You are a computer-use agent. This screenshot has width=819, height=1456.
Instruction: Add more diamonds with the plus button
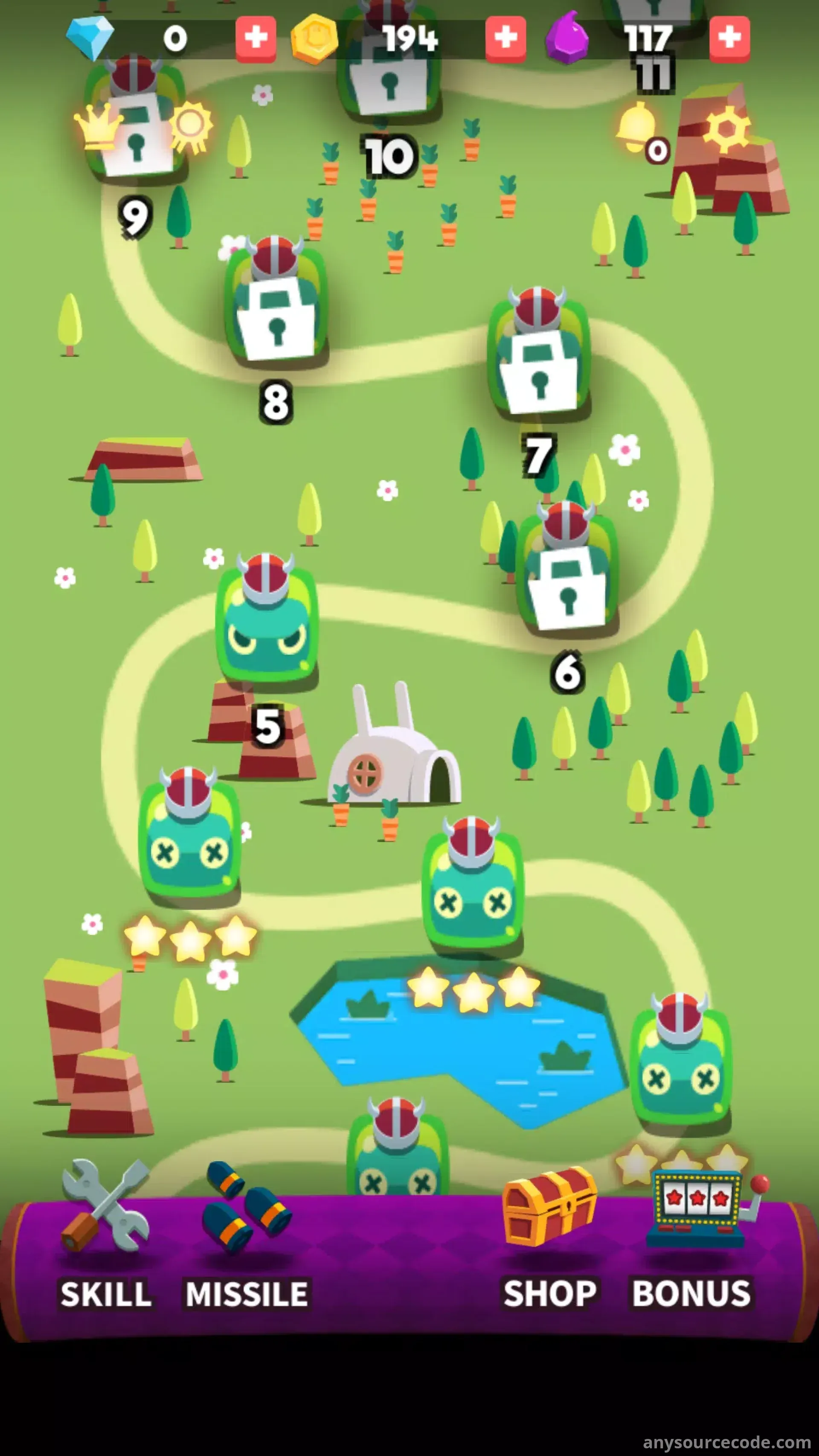coord(256,38)
